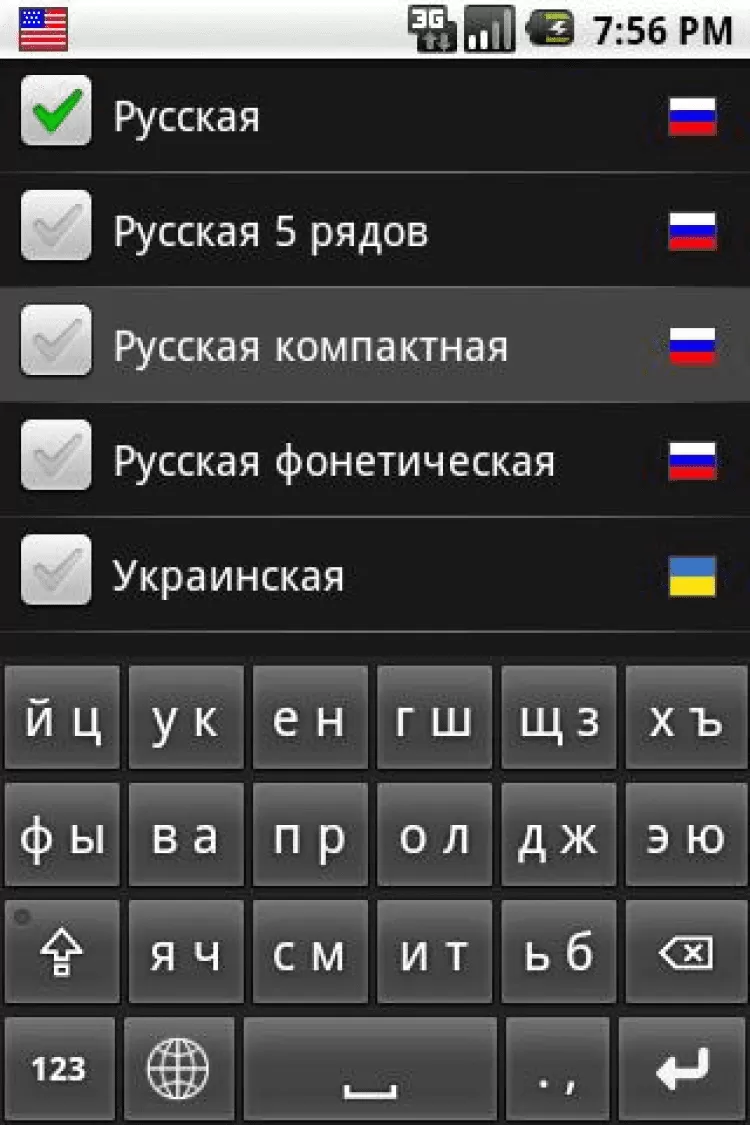Tap the shift key on the keyboard

(x=62, y=952)
